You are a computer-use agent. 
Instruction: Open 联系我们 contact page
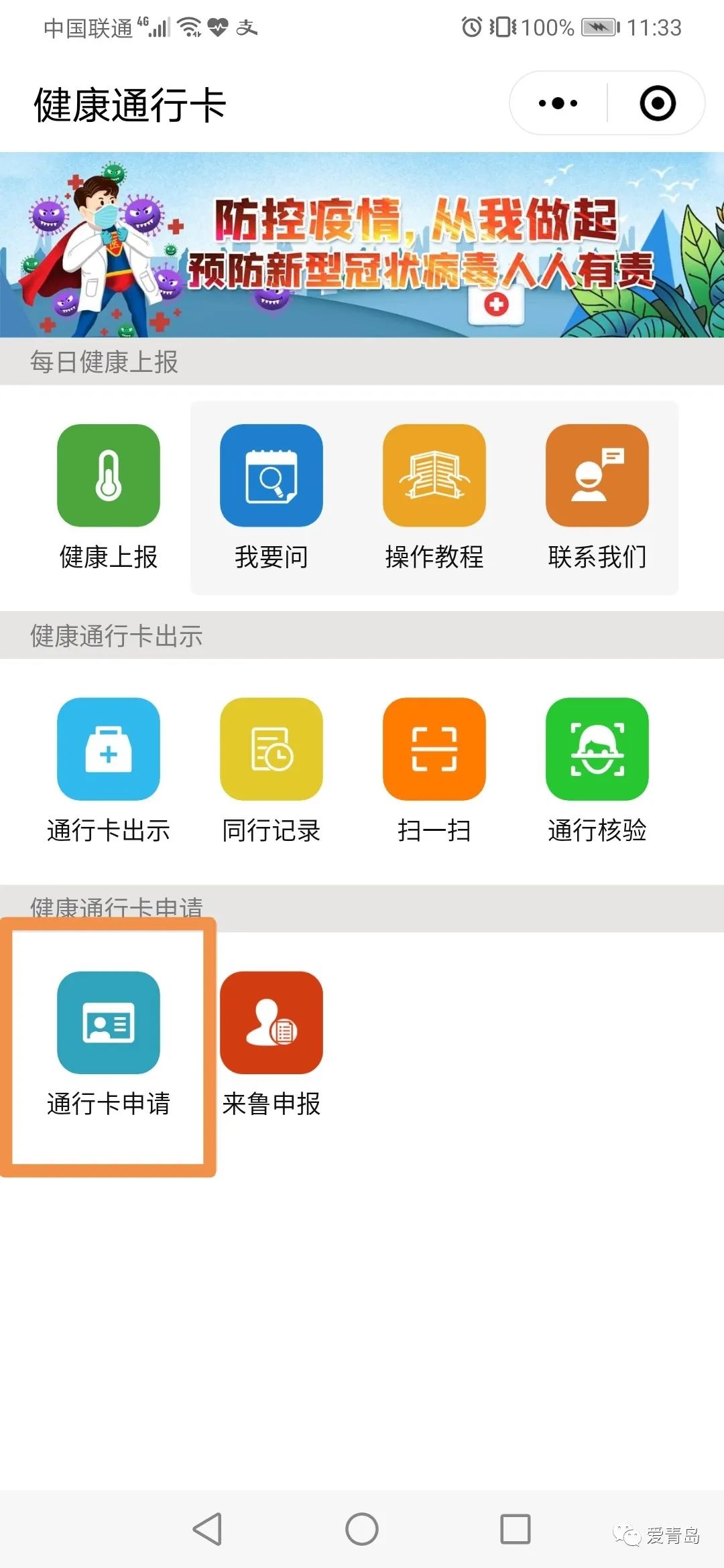click(x=597, y=476)
